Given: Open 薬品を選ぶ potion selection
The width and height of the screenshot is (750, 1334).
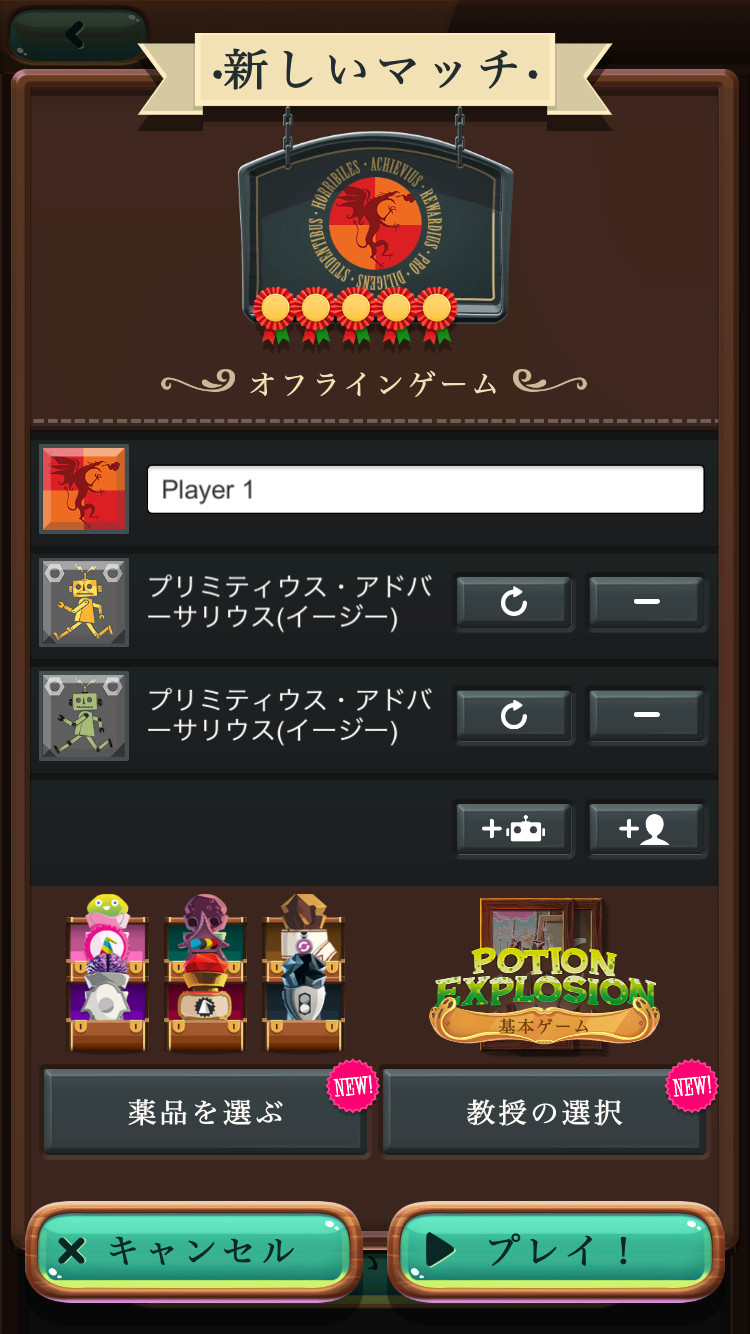Looking at the screenshot, I should coord(205,1112).
